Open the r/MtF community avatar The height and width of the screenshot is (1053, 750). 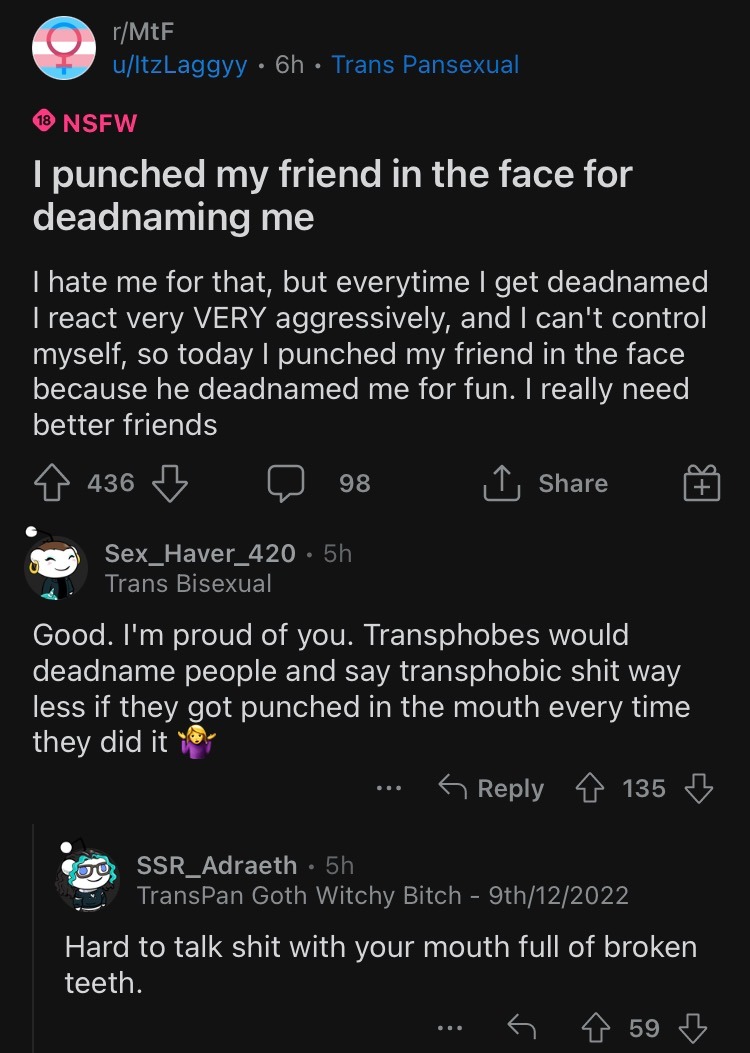point(64,50)
